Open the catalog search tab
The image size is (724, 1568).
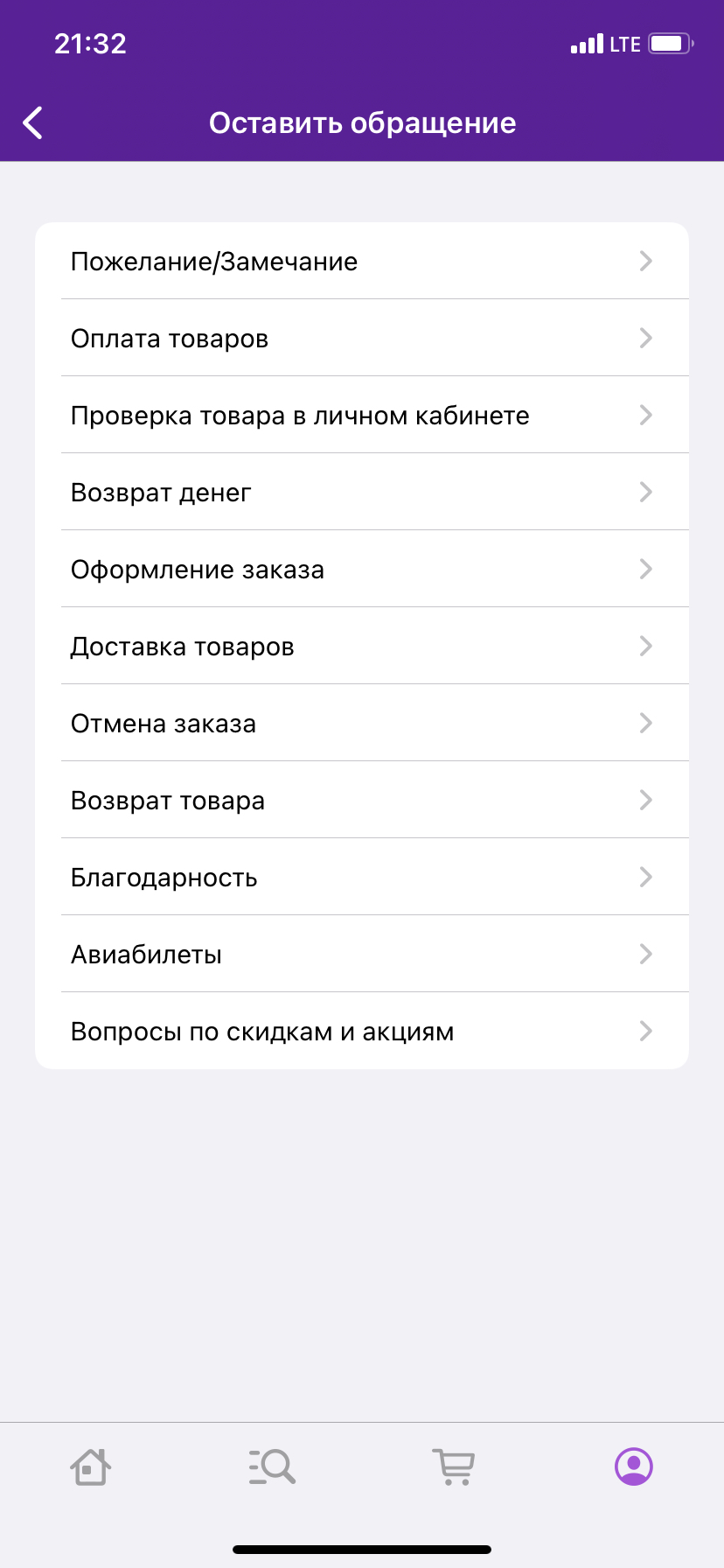pyautogui.click(x=272, y=1466)
